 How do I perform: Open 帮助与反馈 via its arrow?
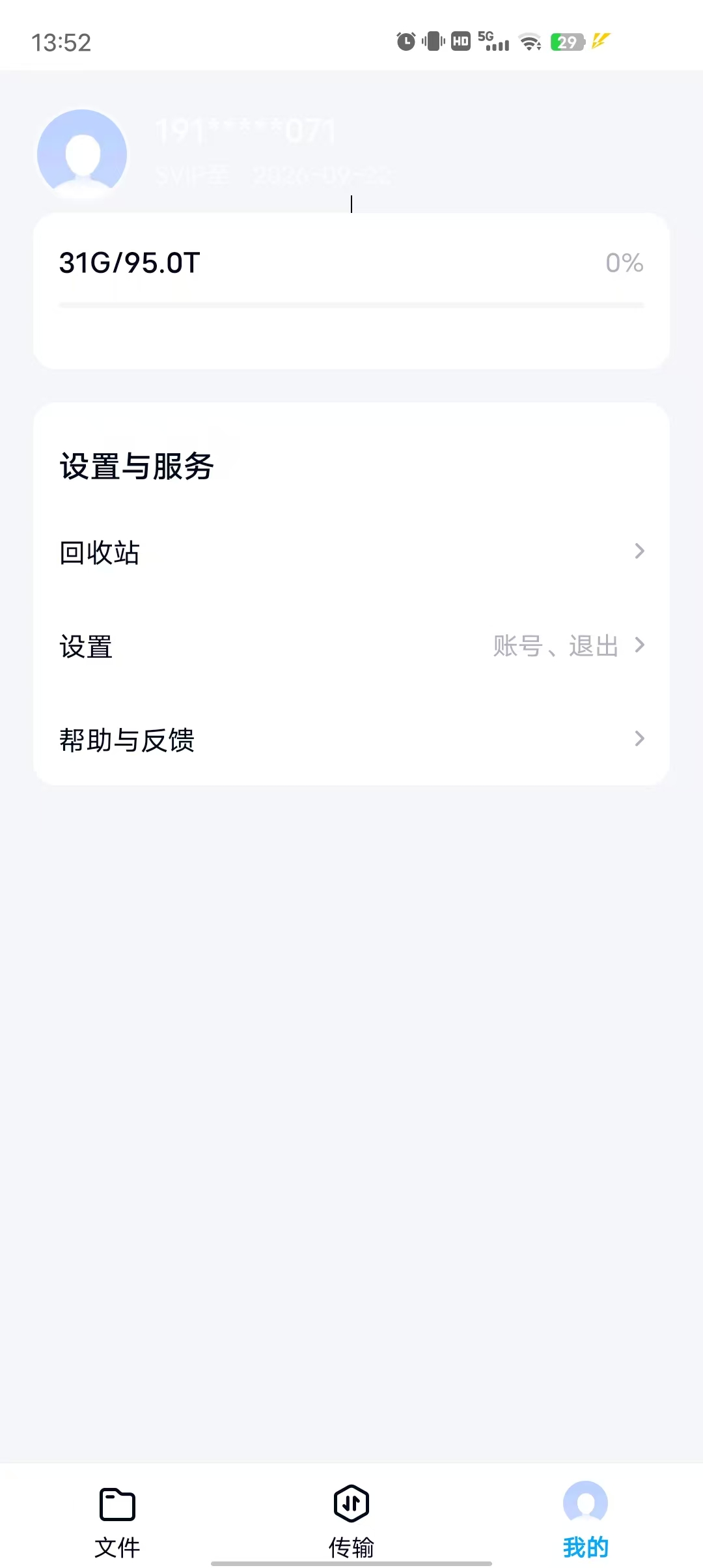pos(641,739)
